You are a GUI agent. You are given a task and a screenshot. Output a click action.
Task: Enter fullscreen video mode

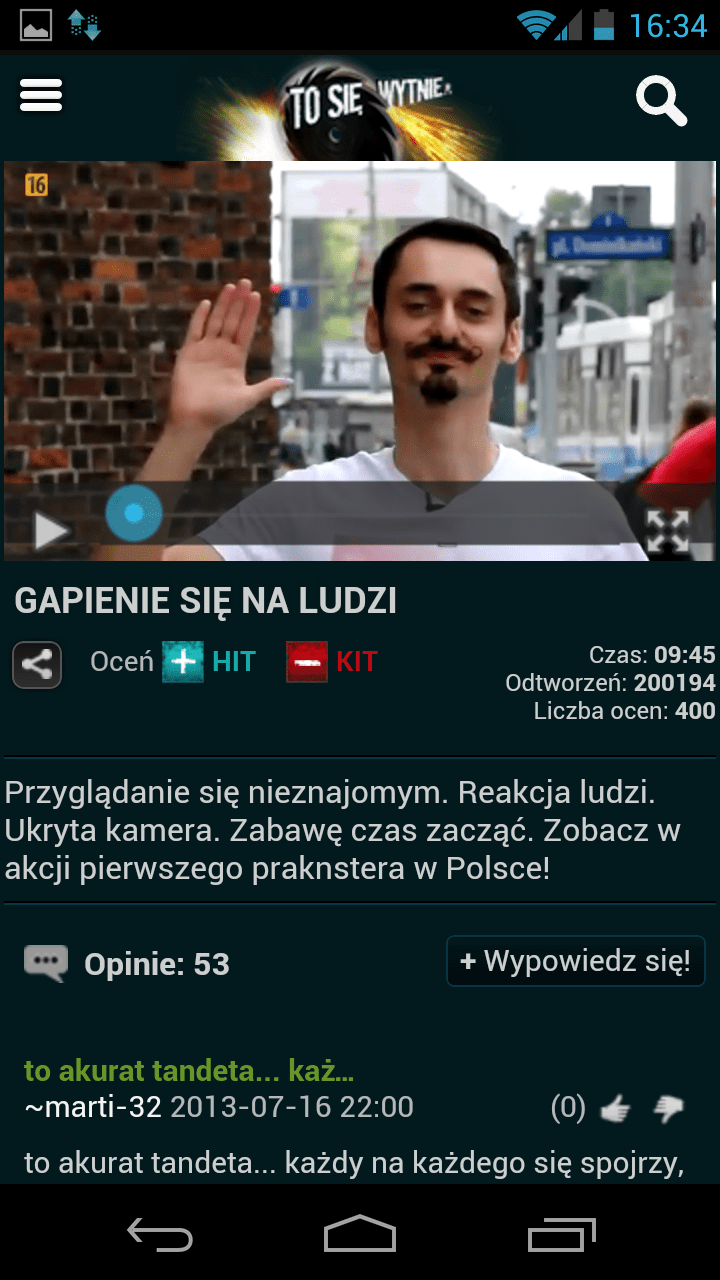[667, 531]
